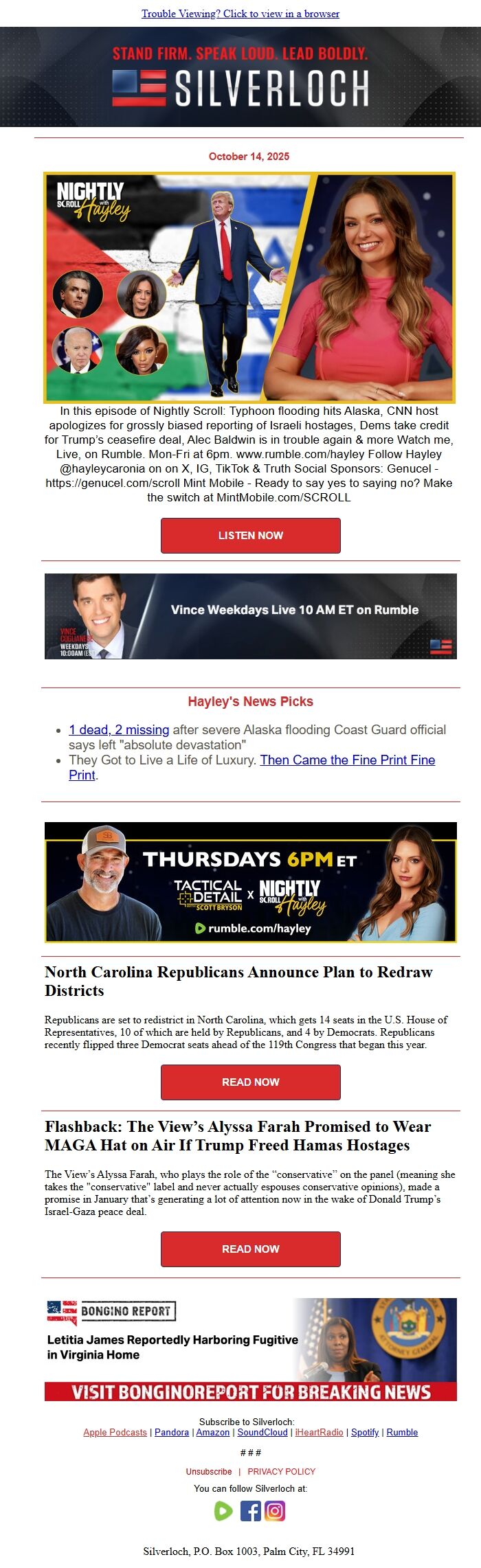View the PRIVACY POLICY link
The image size is (481, 1568).
pos(282,1471)
